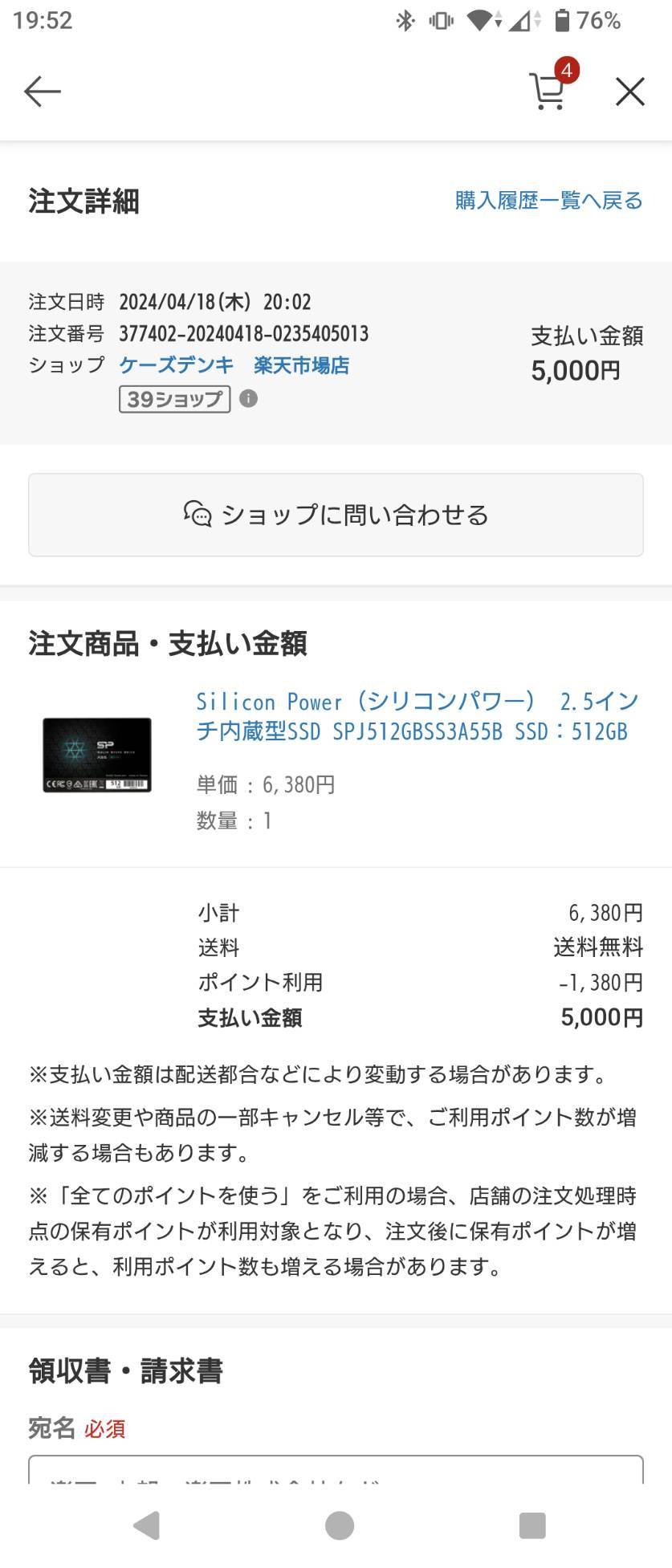Screen dimensions: 672x1568
Task: Open shop ケーズデンキ 楽天市場店
Action: (x=234, y=365)
